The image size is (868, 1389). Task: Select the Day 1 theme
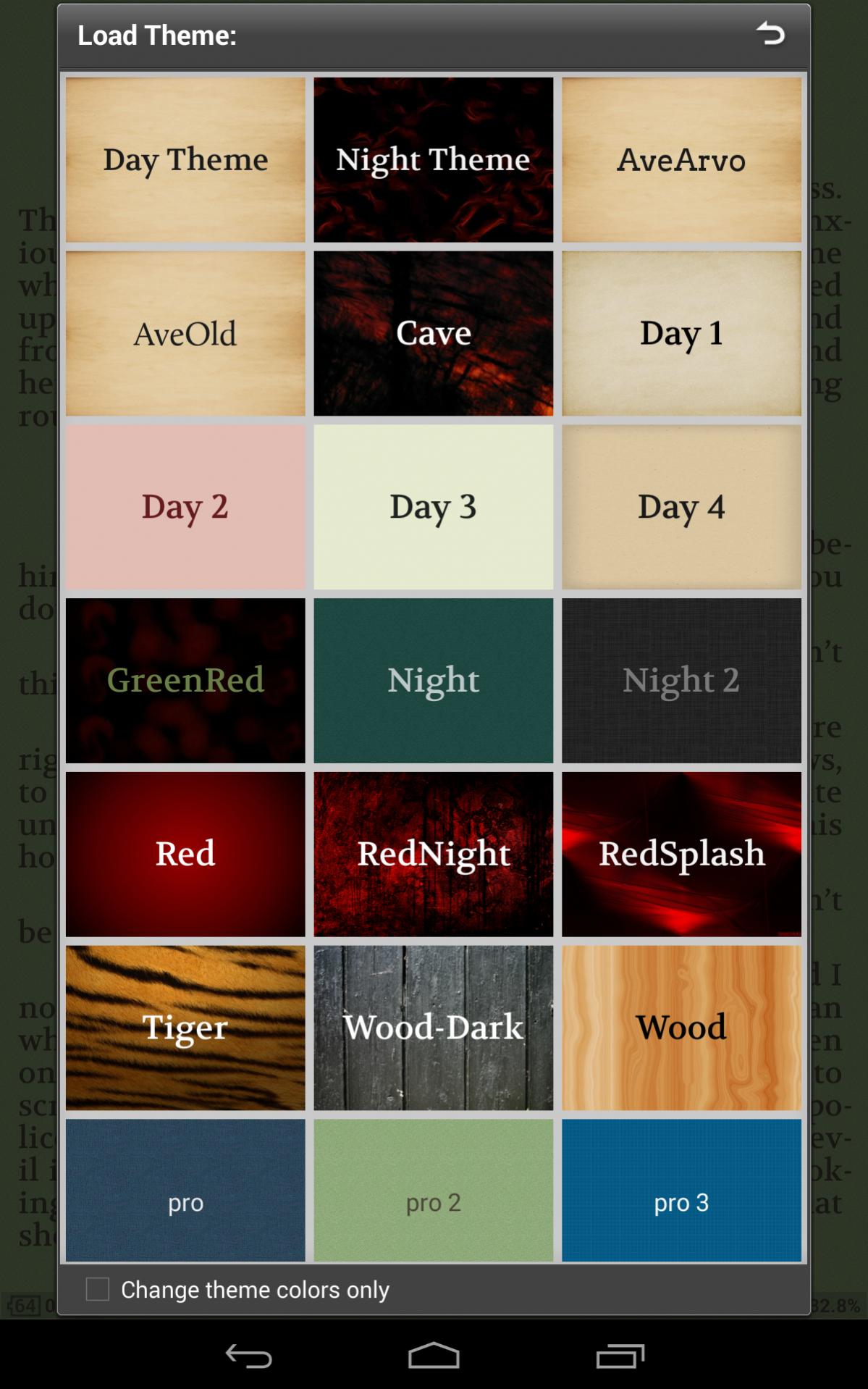click(681, 334)
